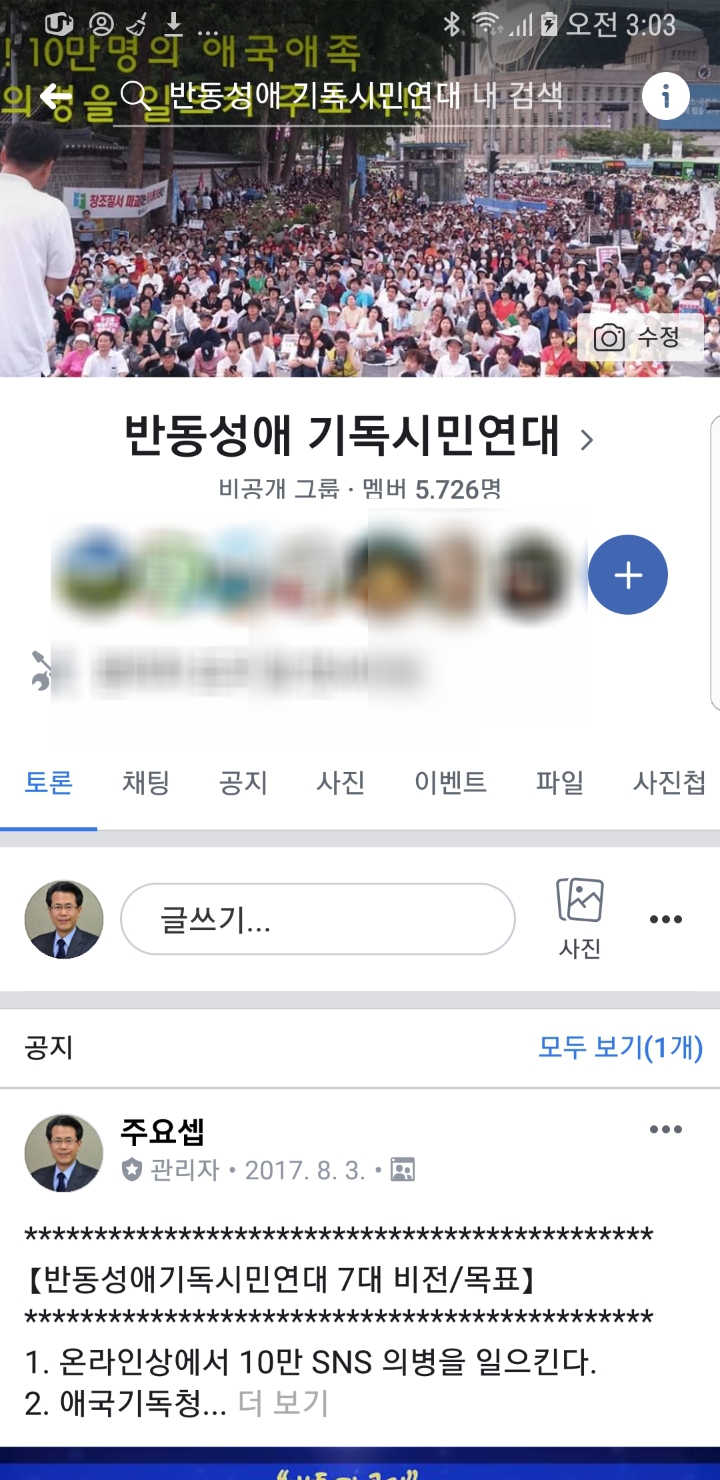
Task: Go back using the white arrow
Action: pyautogui.click(x=55, y=96)
